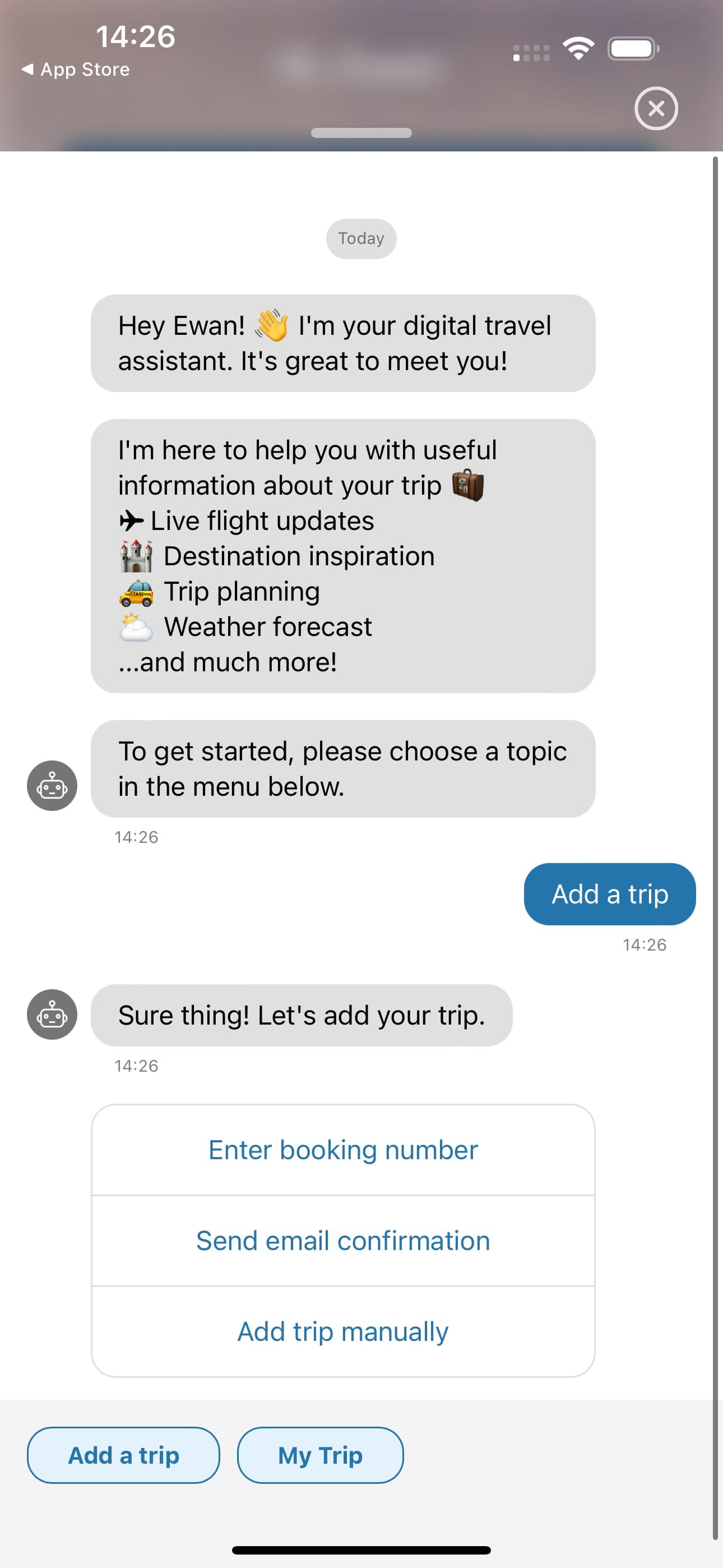Tap the Add a trip chip below the chat

coord(123,1455)
